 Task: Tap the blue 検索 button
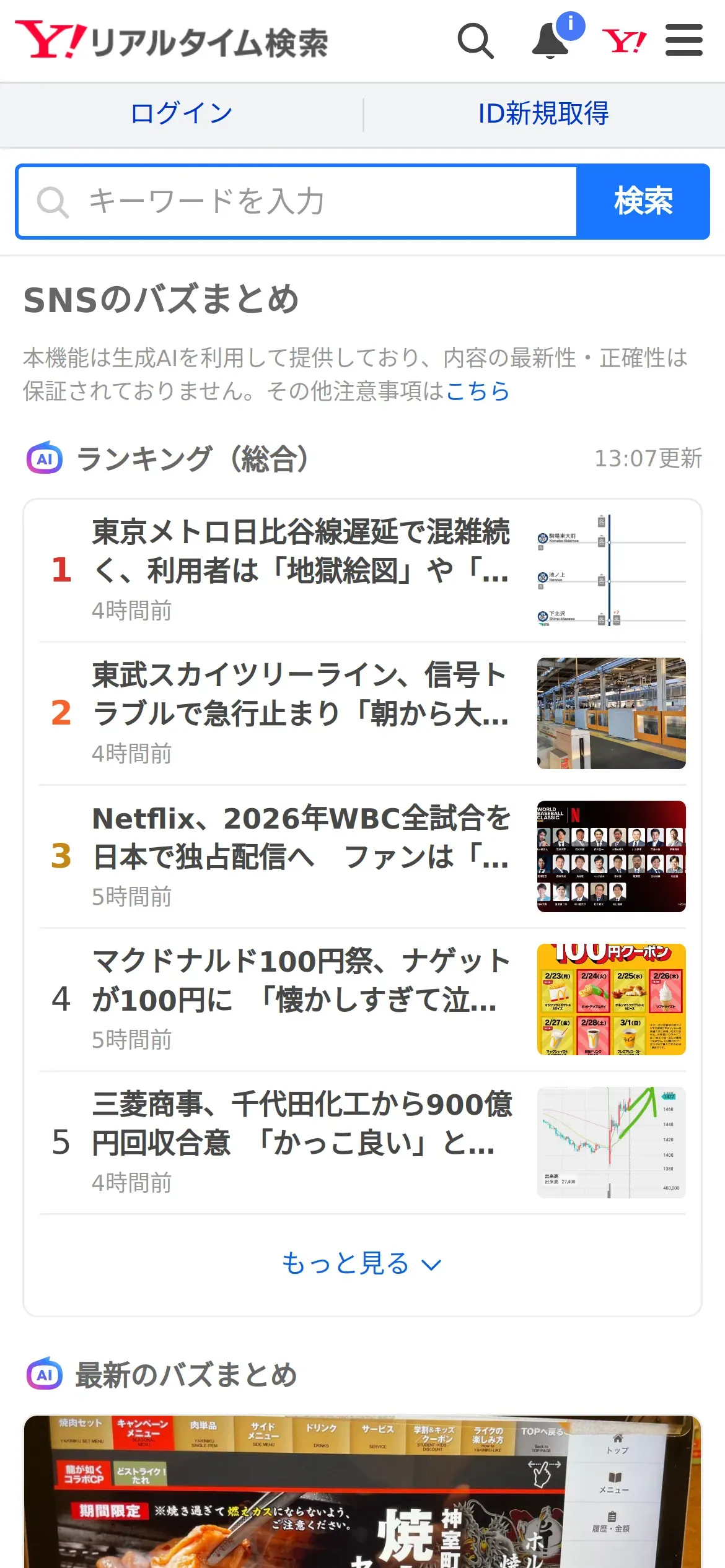[x=643, y=202]
